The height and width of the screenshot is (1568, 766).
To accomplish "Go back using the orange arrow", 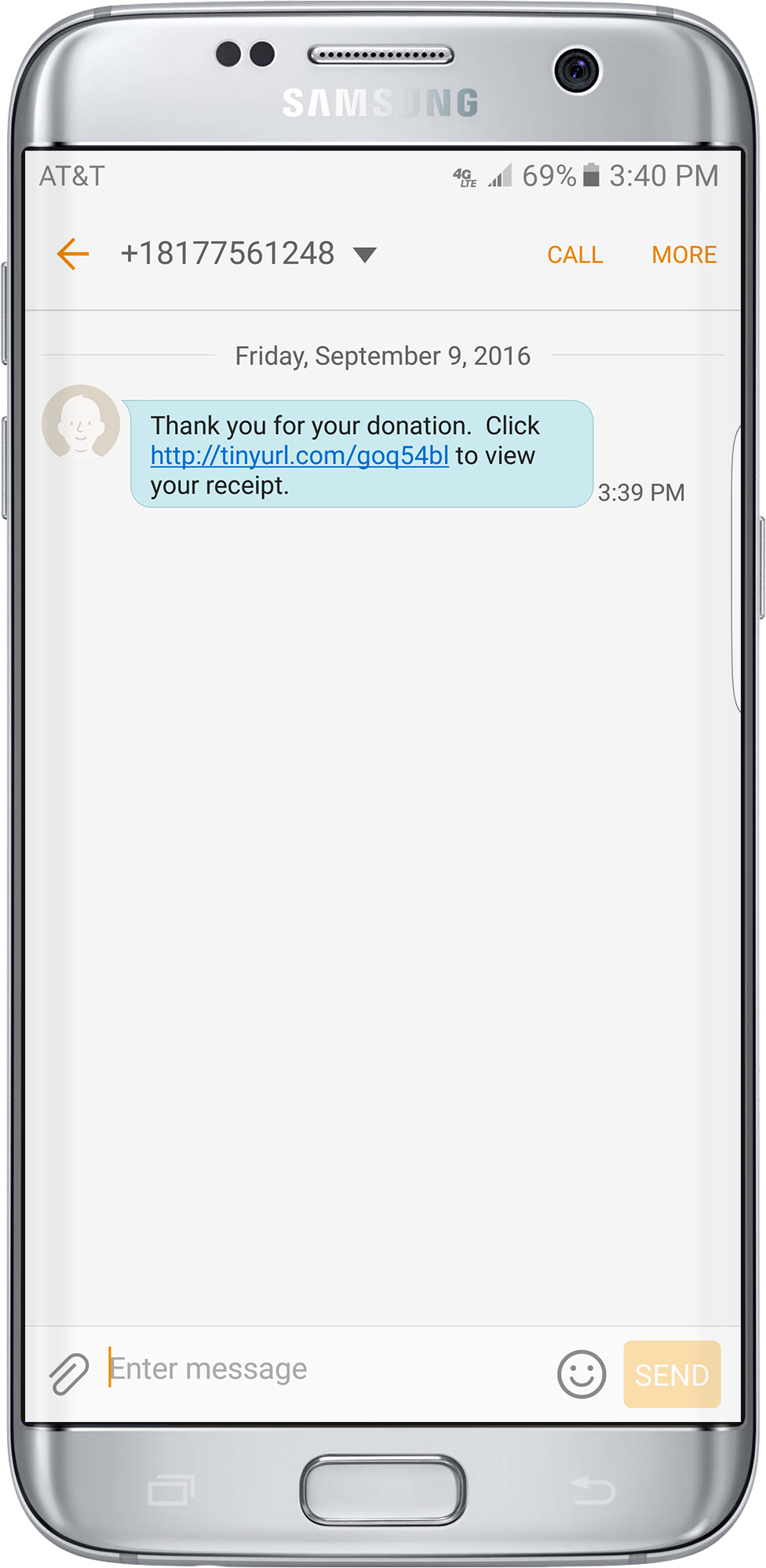I will 73,254.
